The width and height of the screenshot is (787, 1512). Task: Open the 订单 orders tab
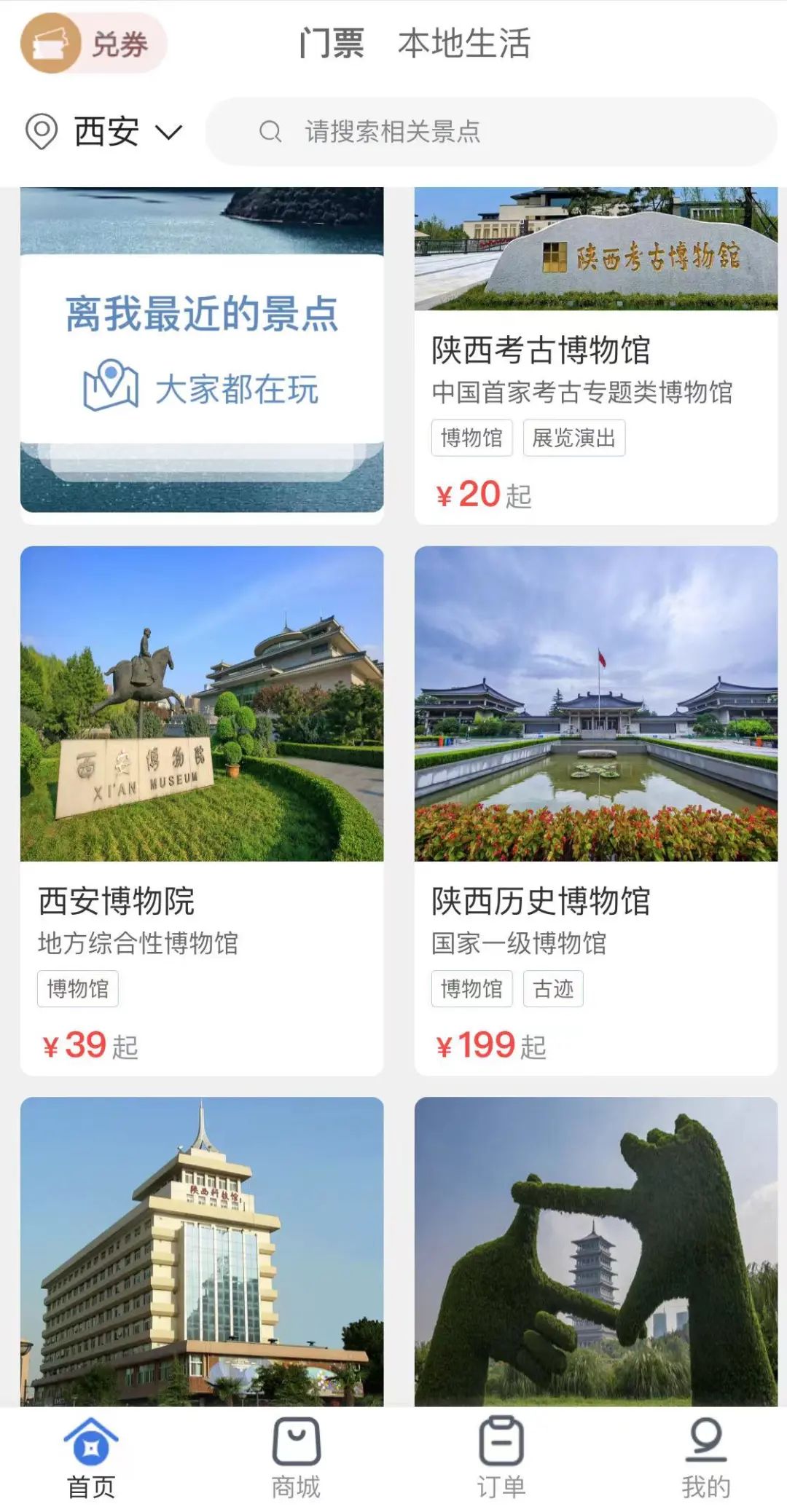pos(501,1458)
